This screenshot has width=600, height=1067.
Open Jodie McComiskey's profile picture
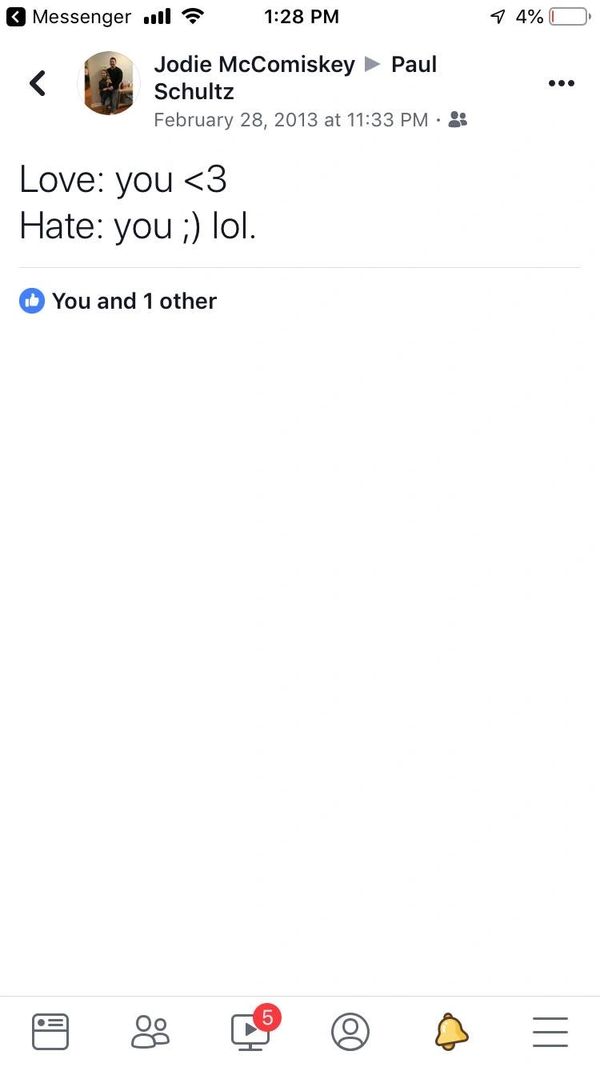coord(108,83)
